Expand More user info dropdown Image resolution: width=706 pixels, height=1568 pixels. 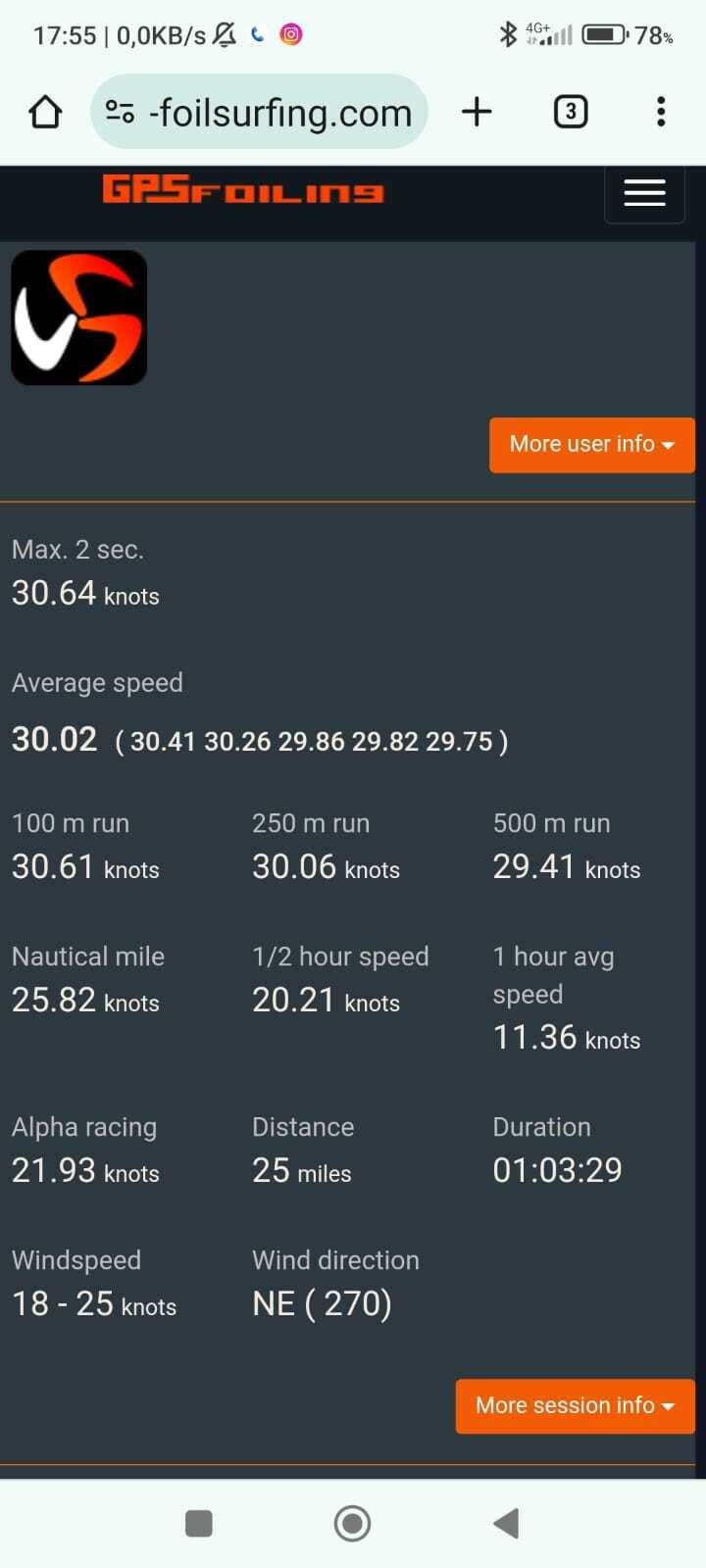pyautogui.click(x=591, y=445)
